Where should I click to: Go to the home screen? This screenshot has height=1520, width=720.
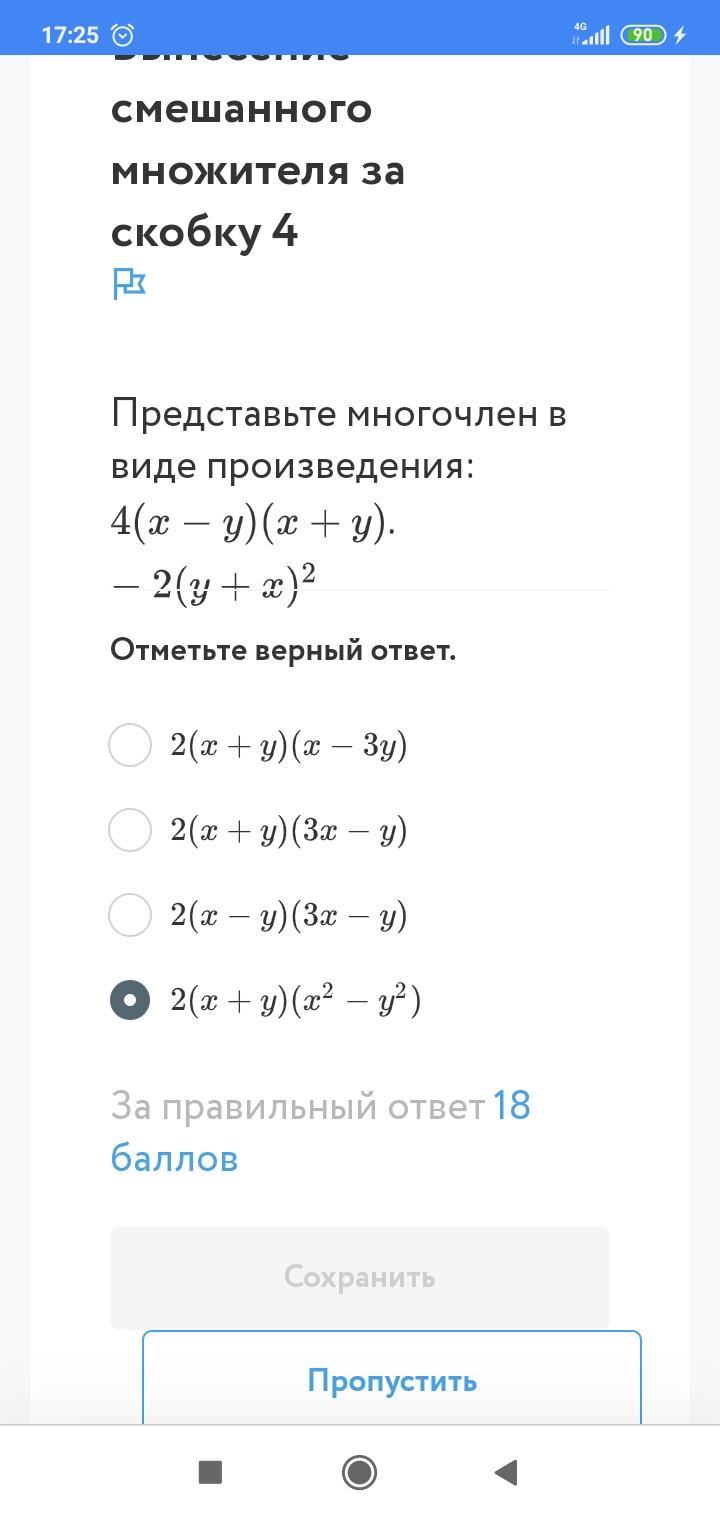click(x=359, y=1472)
